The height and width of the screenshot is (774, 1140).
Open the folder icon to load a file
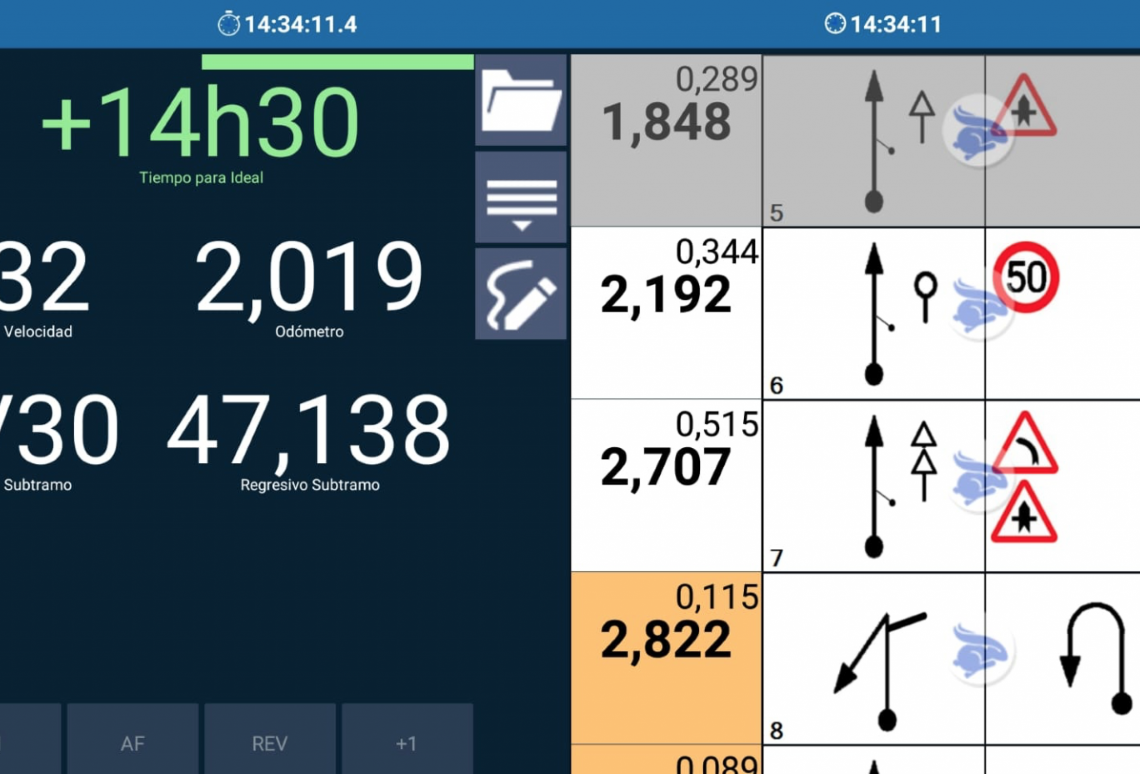tap(521, 100)
